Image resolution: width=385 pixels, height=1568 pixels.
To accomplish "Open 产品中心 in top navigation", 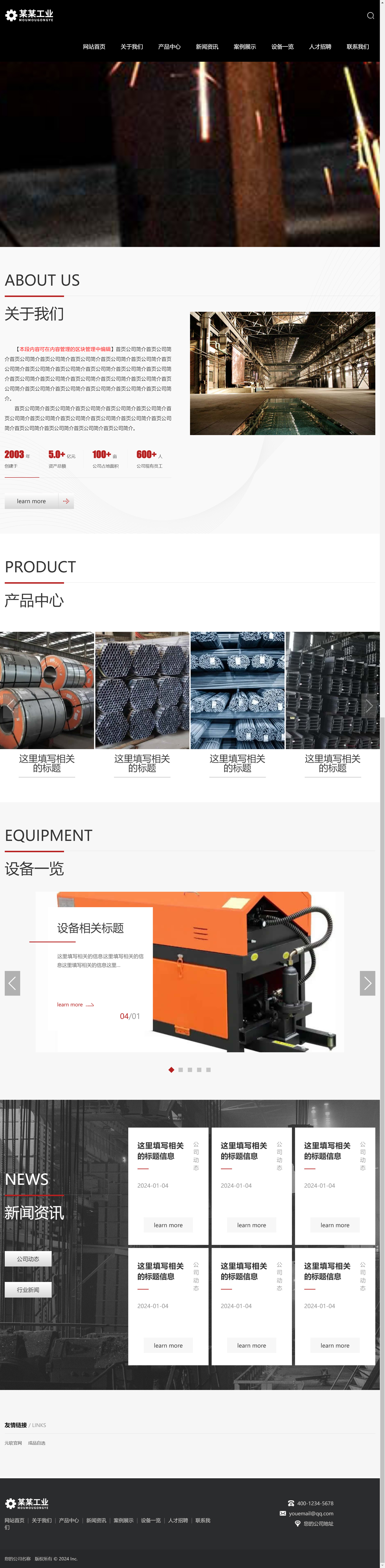I will coord(169,47).
